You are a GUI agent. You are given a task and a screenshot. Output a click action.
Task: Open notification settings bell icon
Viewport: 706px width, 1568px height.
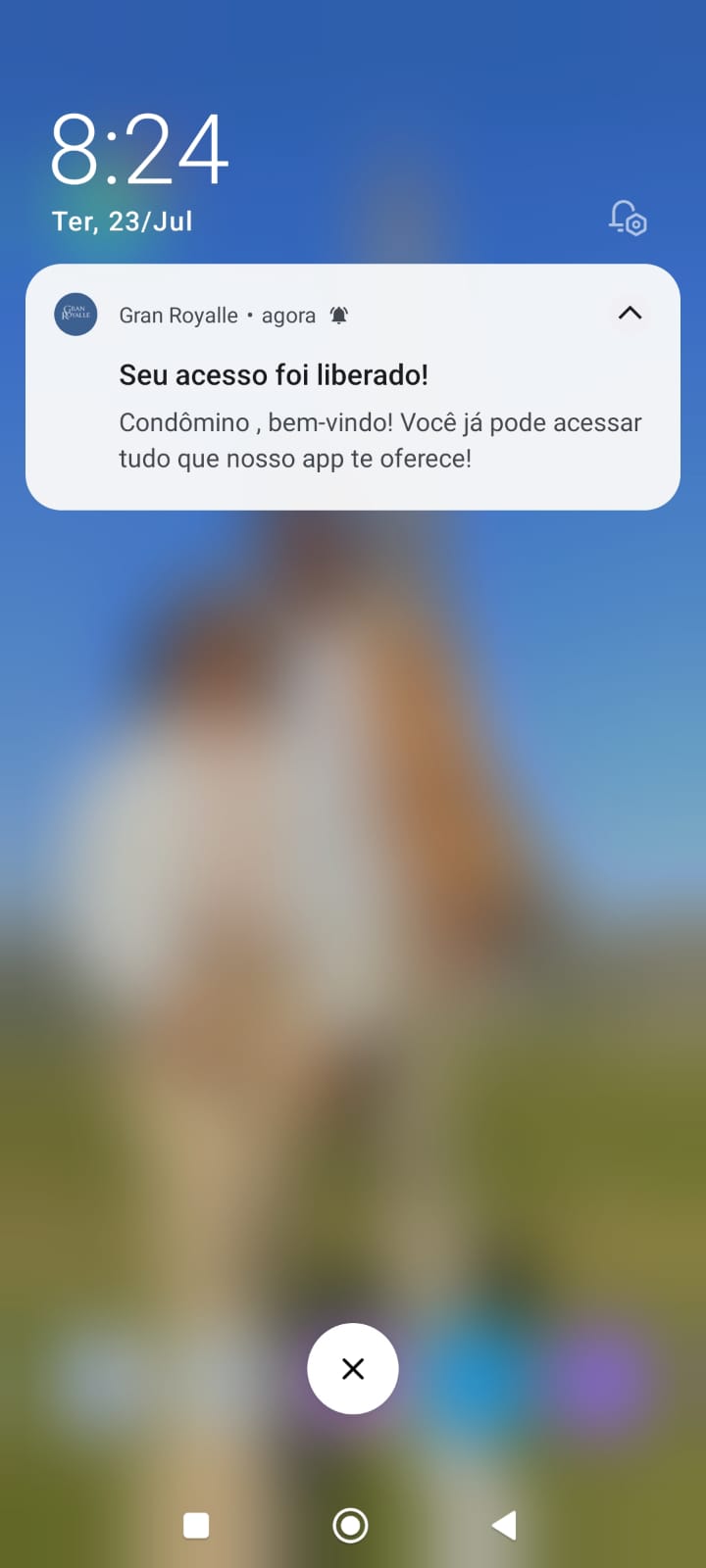click(x=628, y=218)
